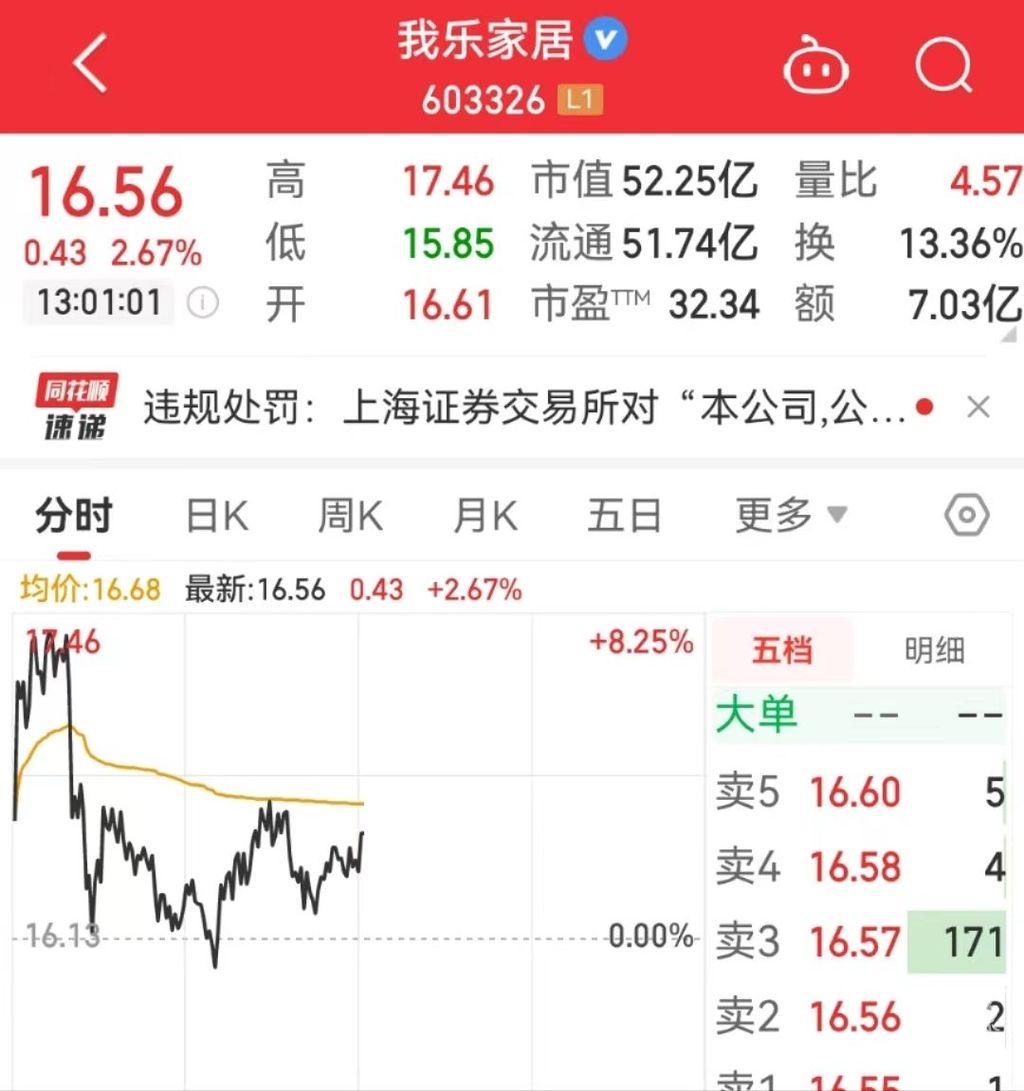Switch to the 分时 chart tab
The height and width of the screenshot is (1091, 1024).
click(74, 517)
